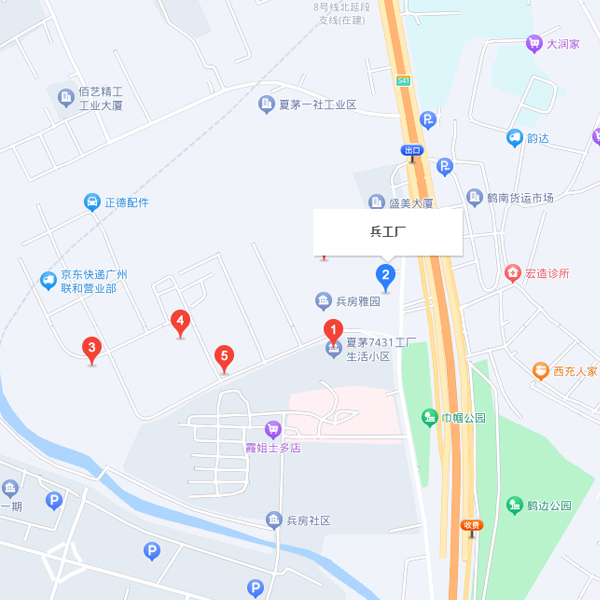Open red map marker number 4
The width and height of the screenshot is (600, 600).
point(180,321)
